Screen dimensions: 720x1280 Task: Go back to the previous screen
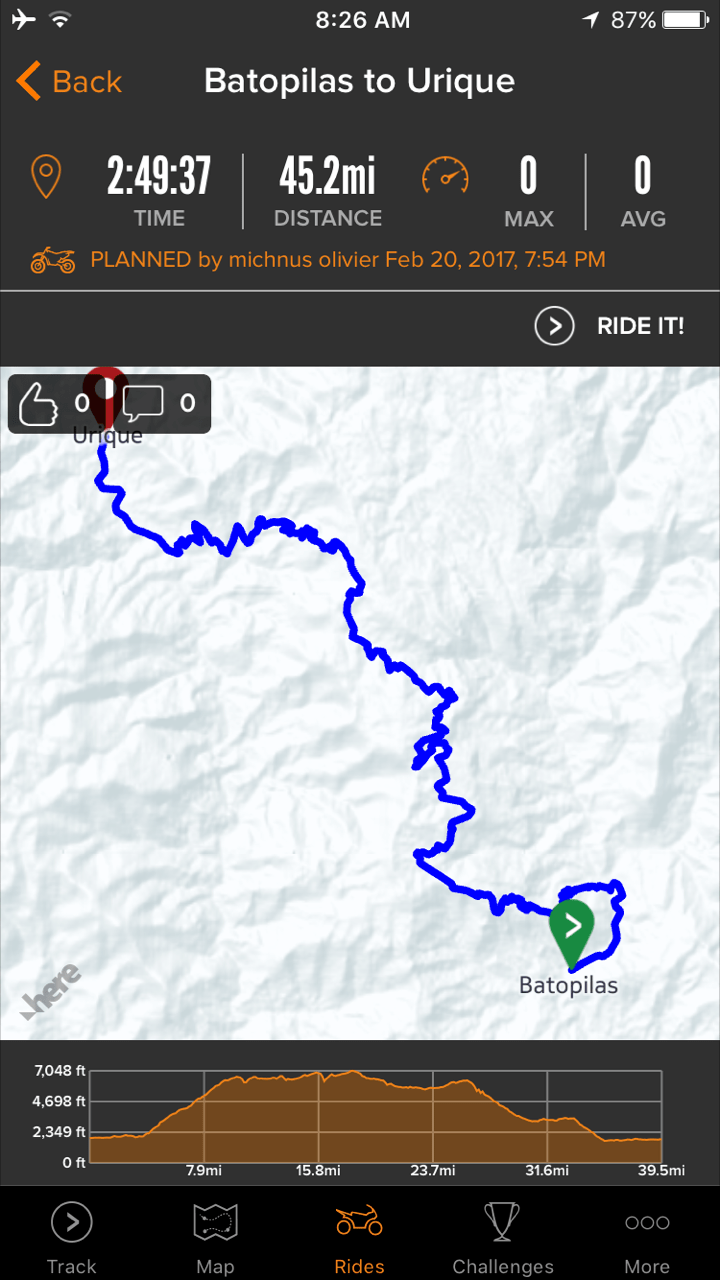pos(70,82)
